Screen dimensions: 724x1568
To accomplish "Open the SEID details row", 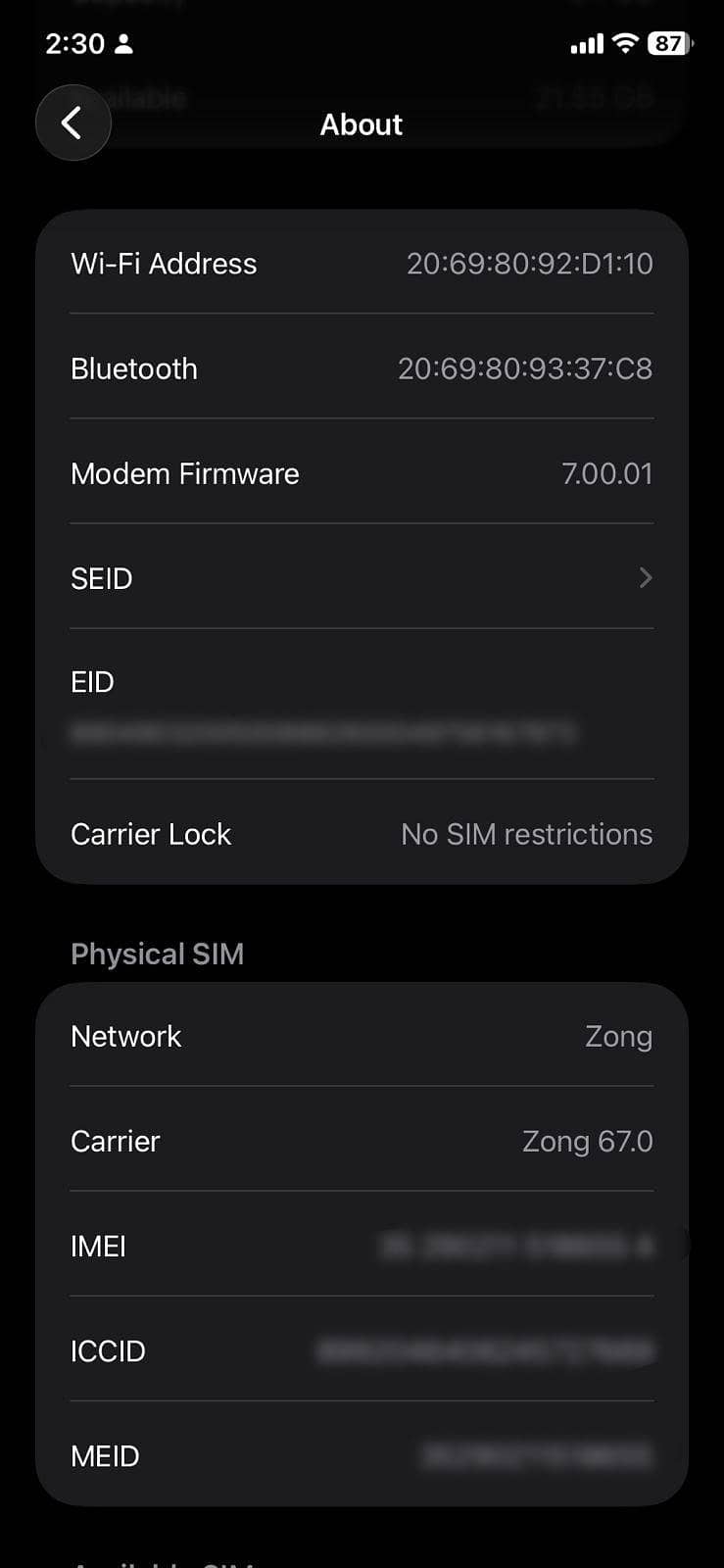I will click(361, 578).
